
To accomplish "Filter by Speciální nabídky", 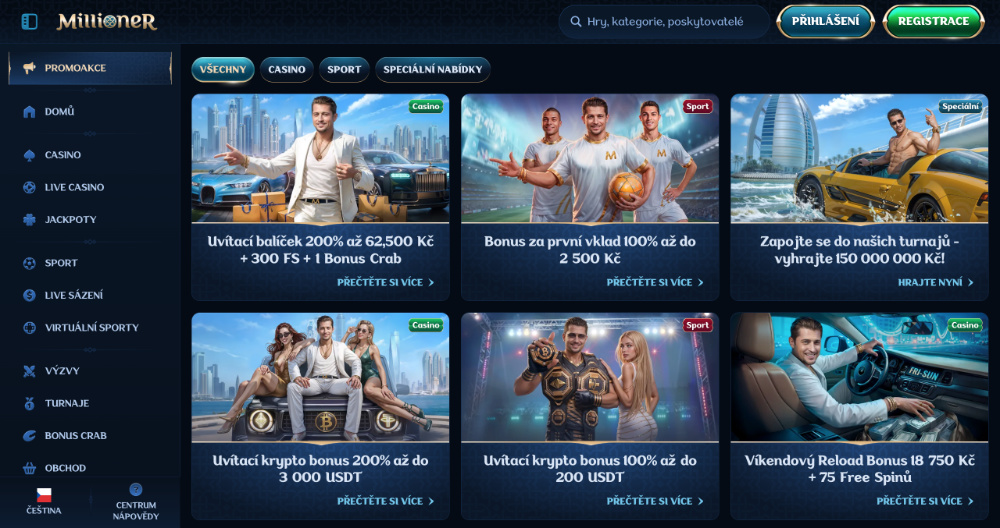I will (x=433, y=69).
